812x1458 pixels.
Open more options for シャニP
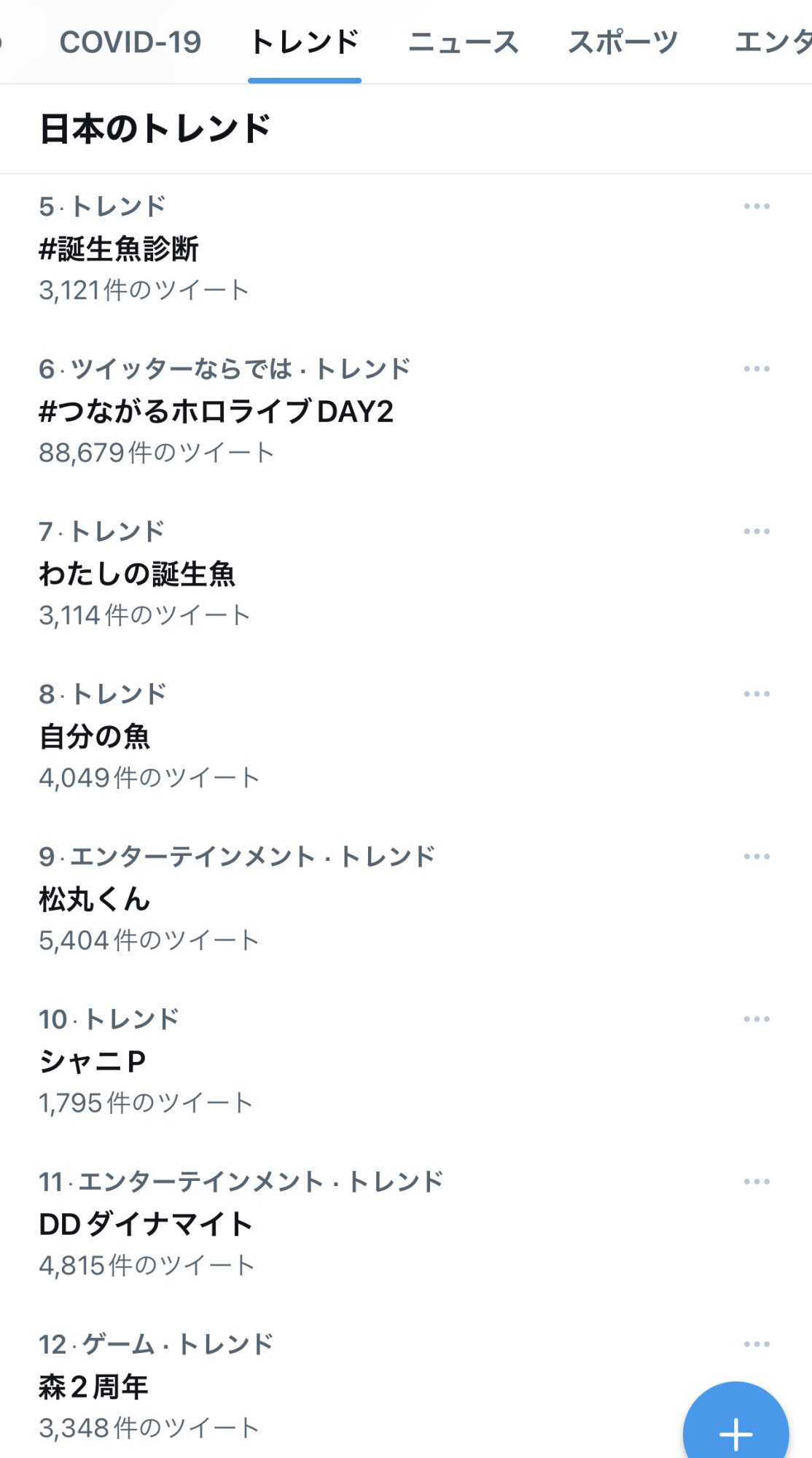(x=757, y=1019)
